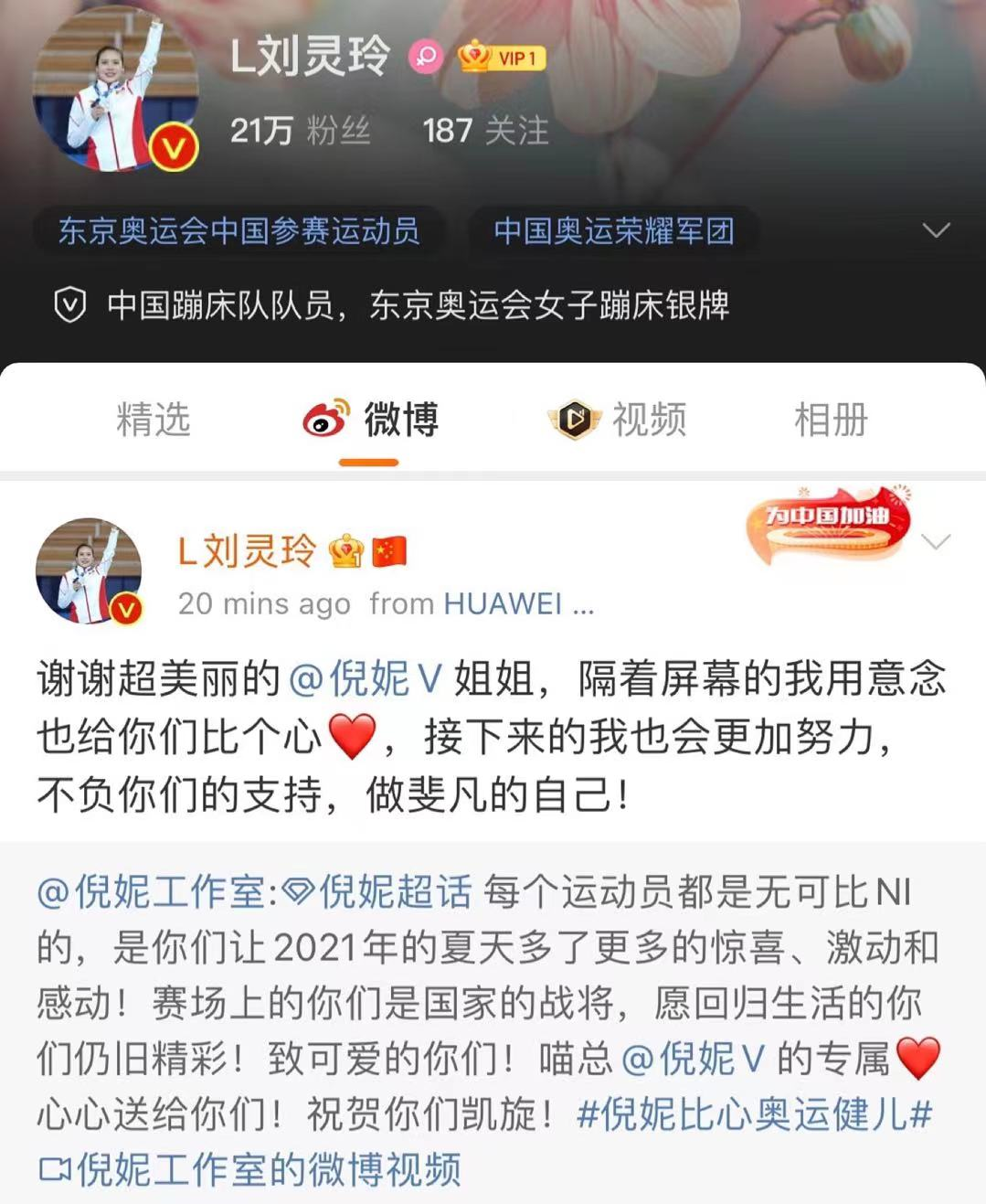Viewport: 986px width, 1204px height.
Task: Tap the HUAWEI source link
Action: tap(502, 603)
